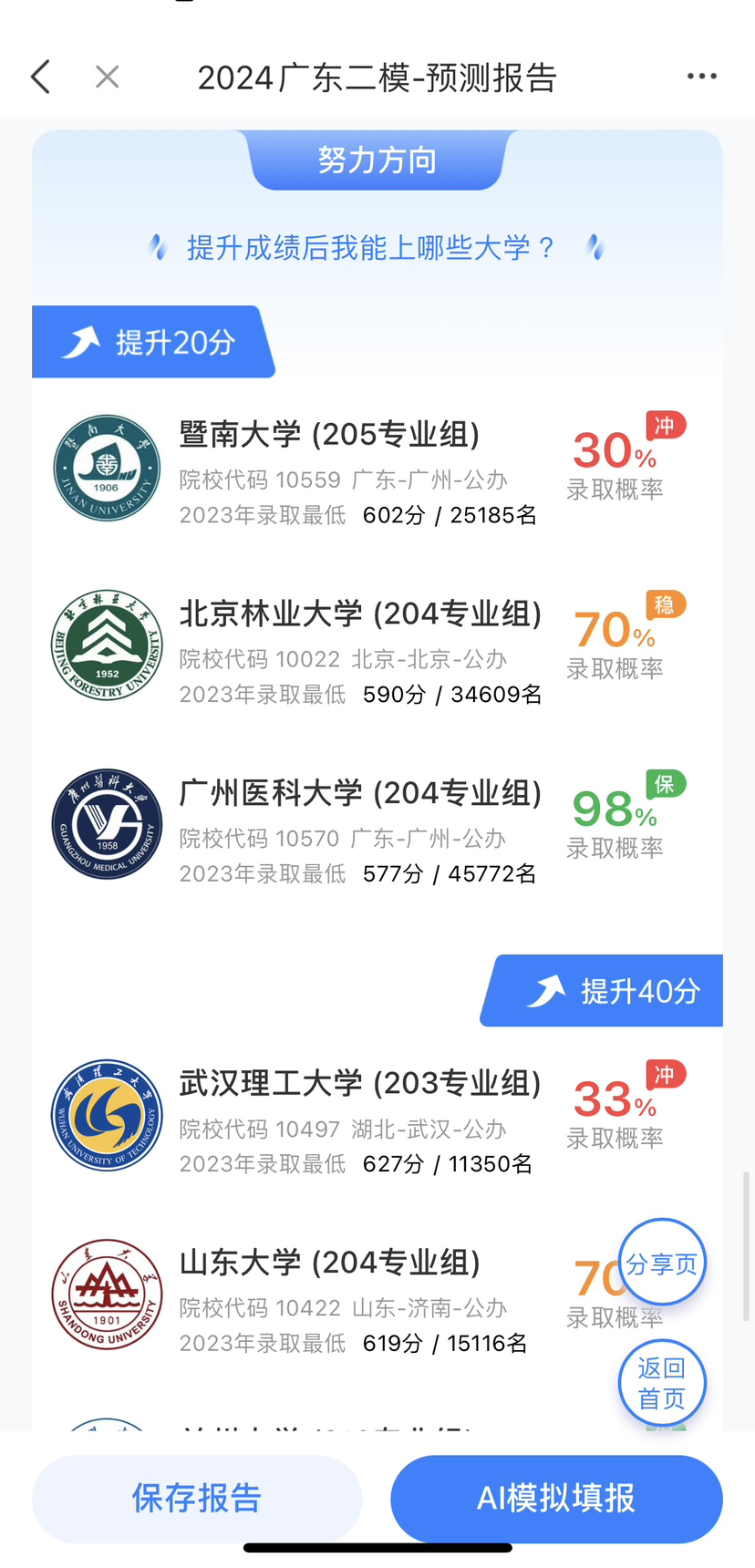Viewport: 755px width, 1568px height.
Task: Start AI模拟填报
Action: click(556, 1498)
